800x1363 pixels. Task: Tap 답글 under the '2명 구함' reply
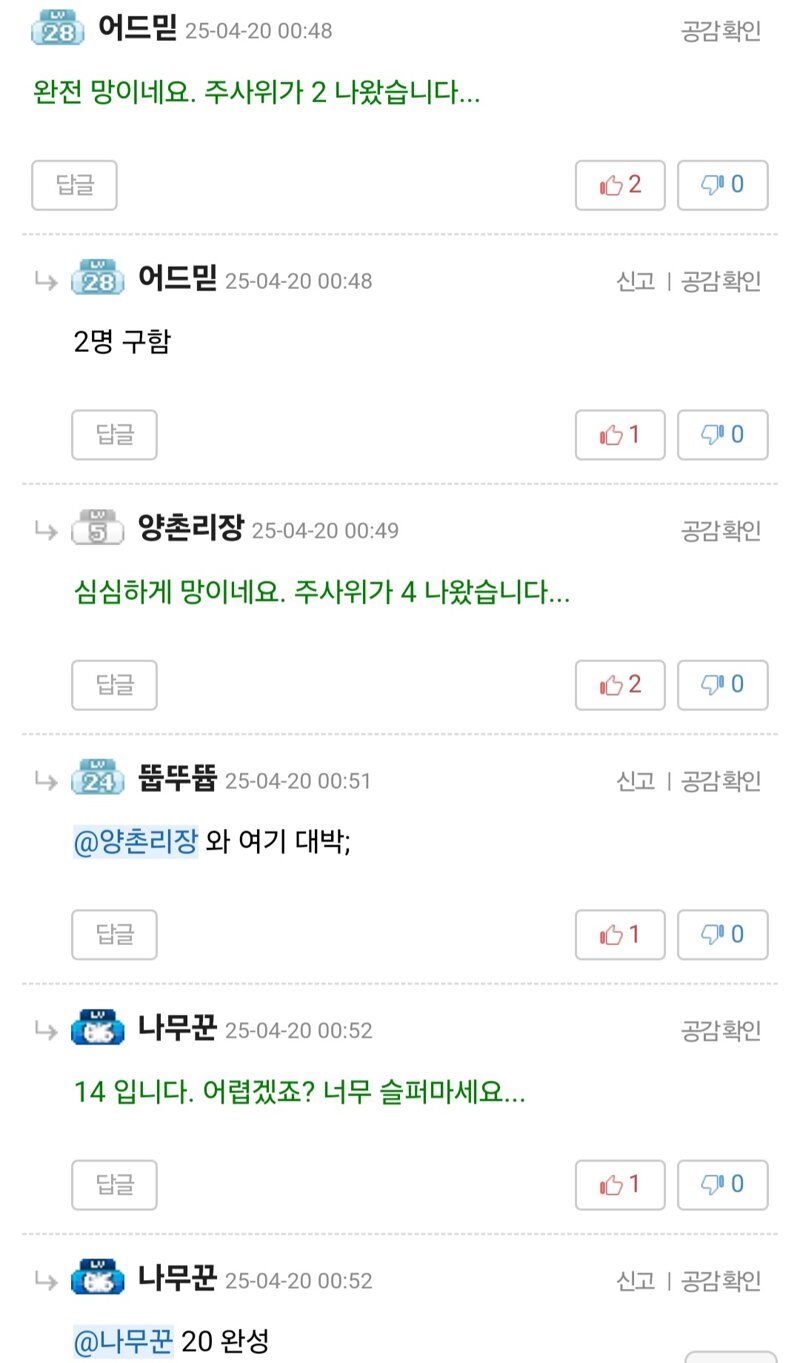(x=115, y=435)
